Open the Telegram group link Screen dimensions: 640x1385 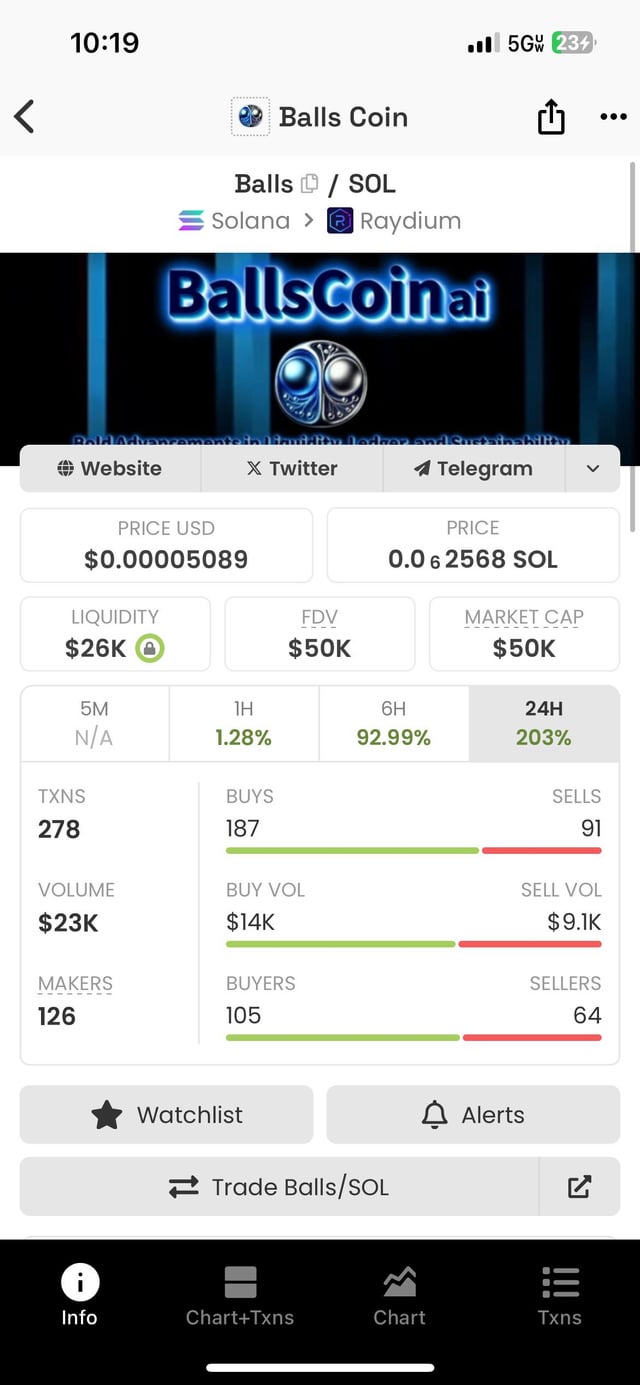pos(473,469)
